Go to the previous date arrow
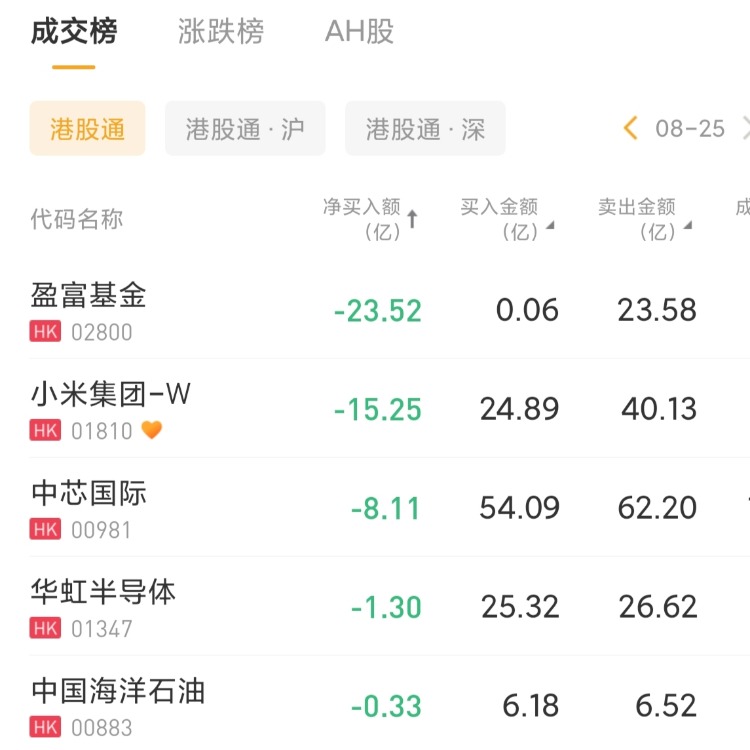 click(630, 129)
